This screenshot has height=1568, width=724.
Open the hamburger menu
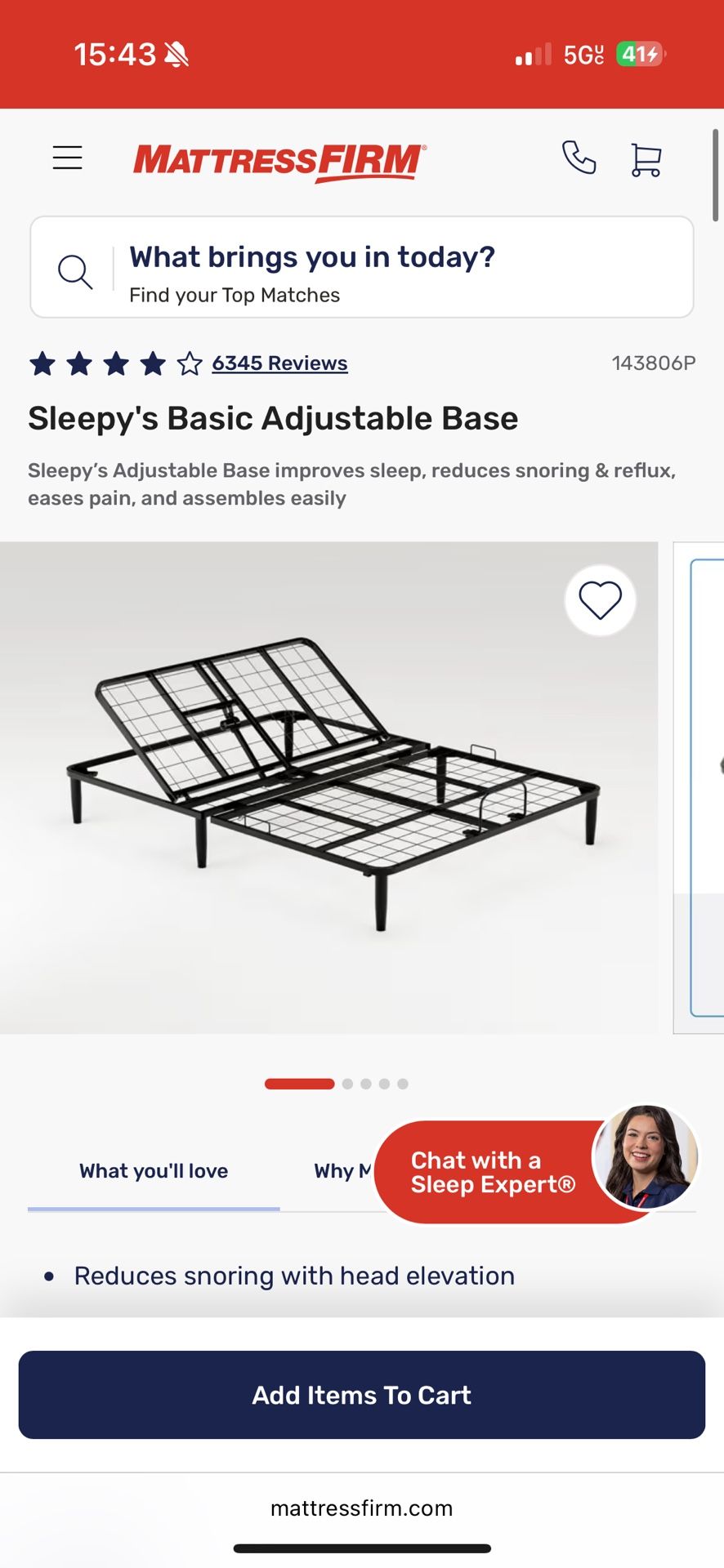67,158
